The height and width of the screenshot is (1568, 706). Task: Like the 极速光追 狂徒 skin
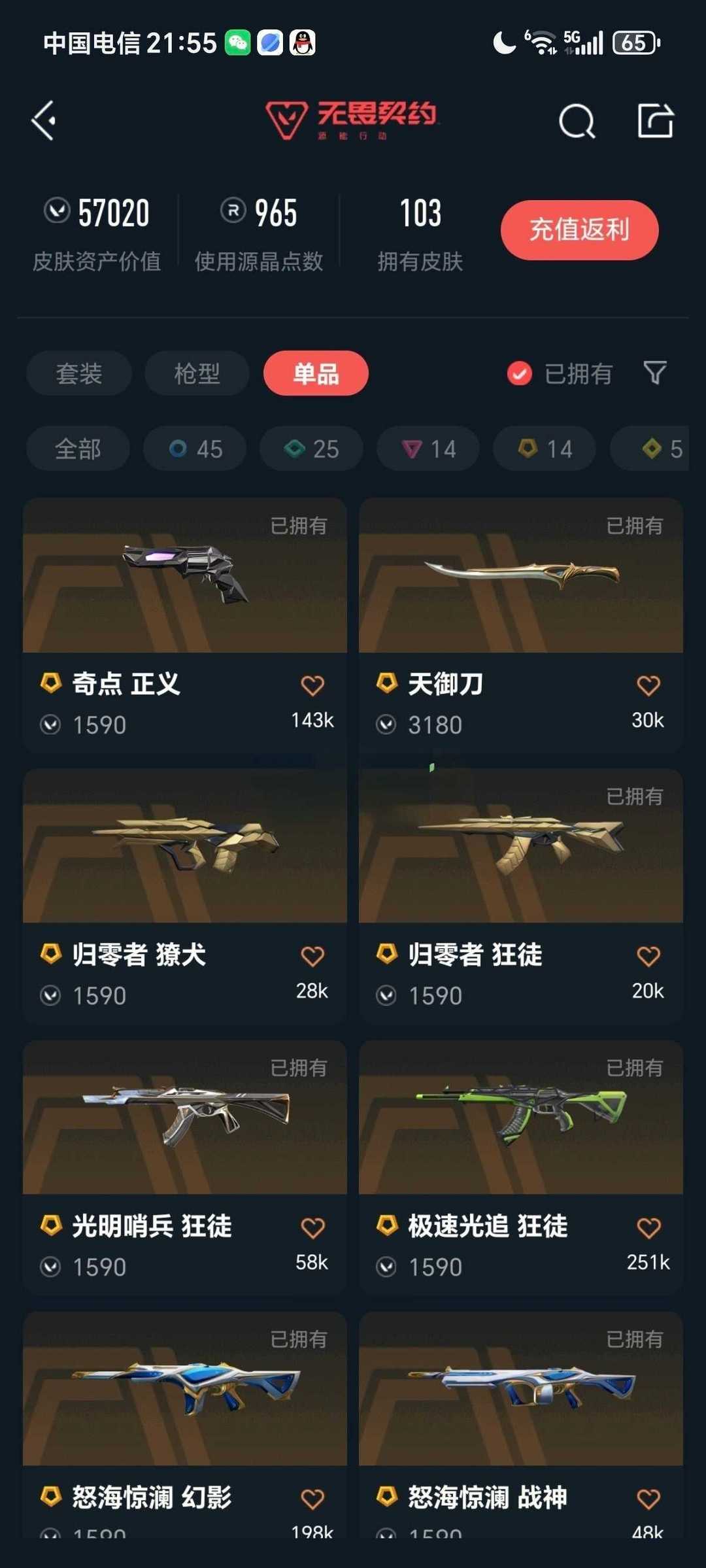point(648,1227)
